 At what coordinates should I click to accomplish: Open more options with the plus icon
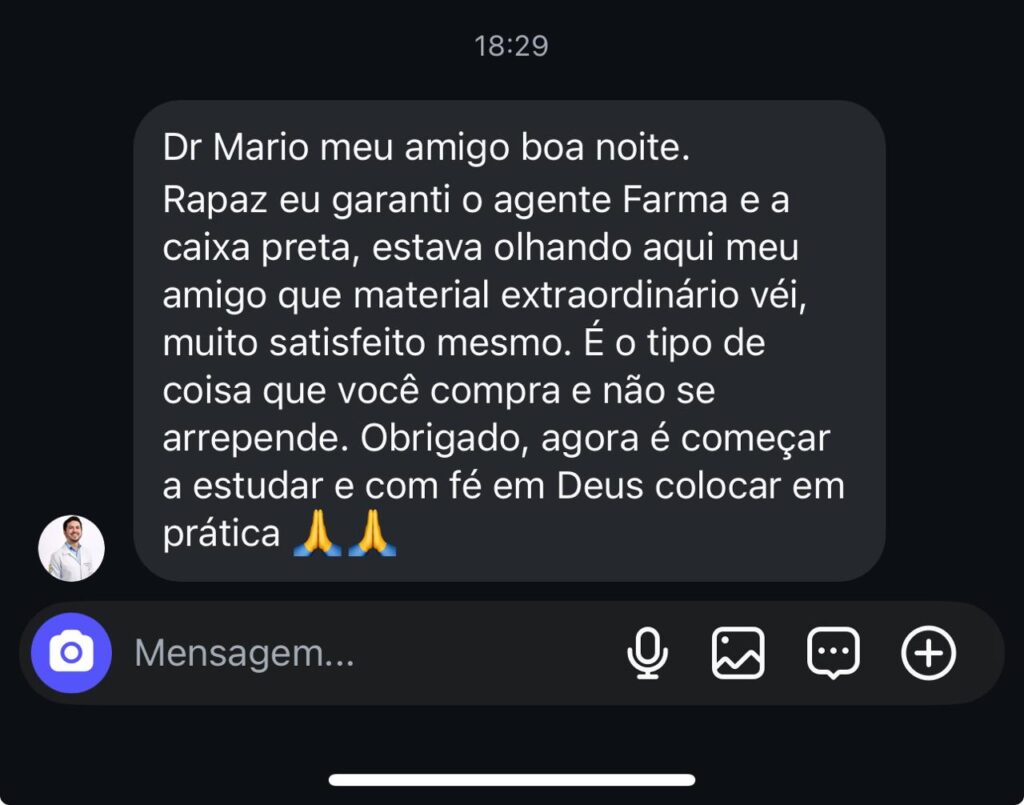pyautogui.click(x=929, y=654)
